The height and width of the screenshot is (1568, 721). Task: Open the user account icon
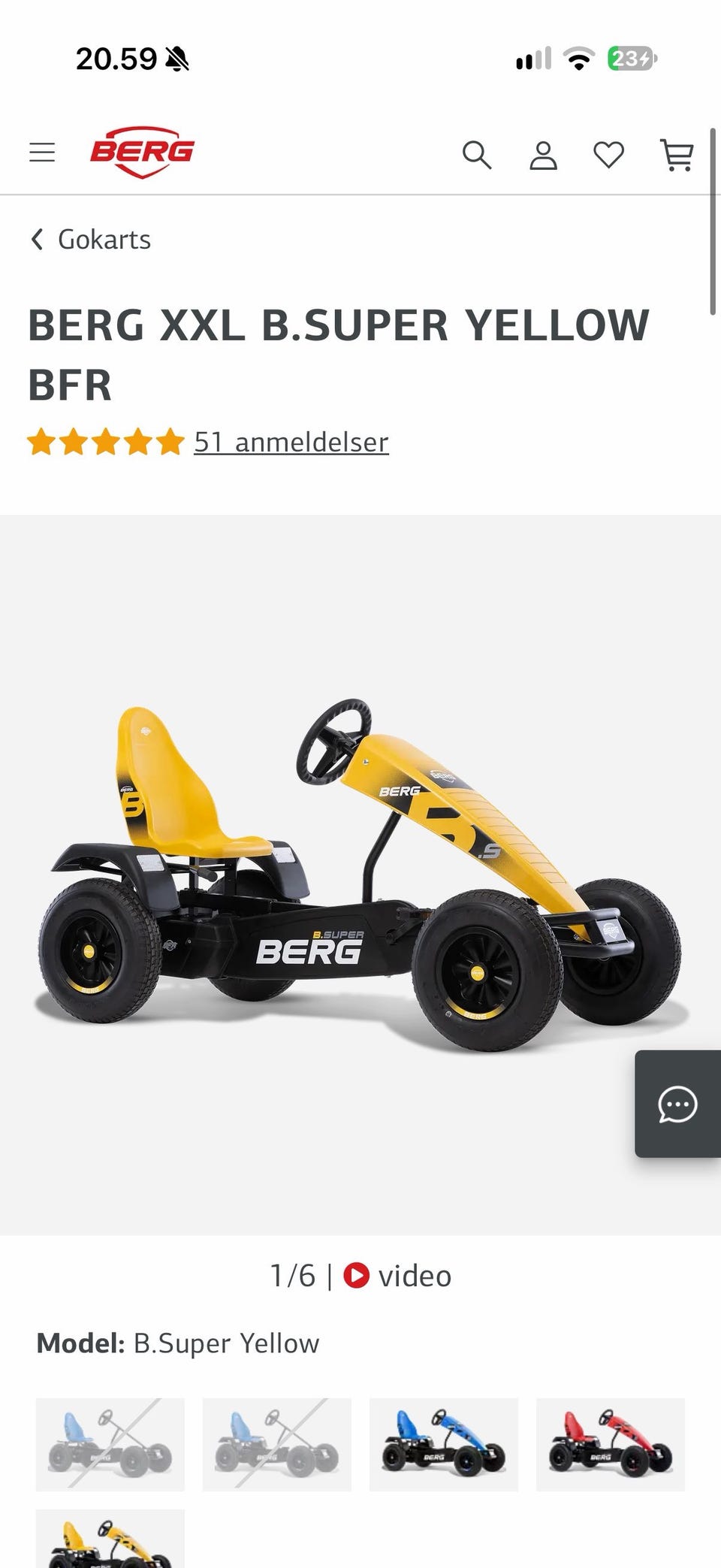(x=543, y=155)
